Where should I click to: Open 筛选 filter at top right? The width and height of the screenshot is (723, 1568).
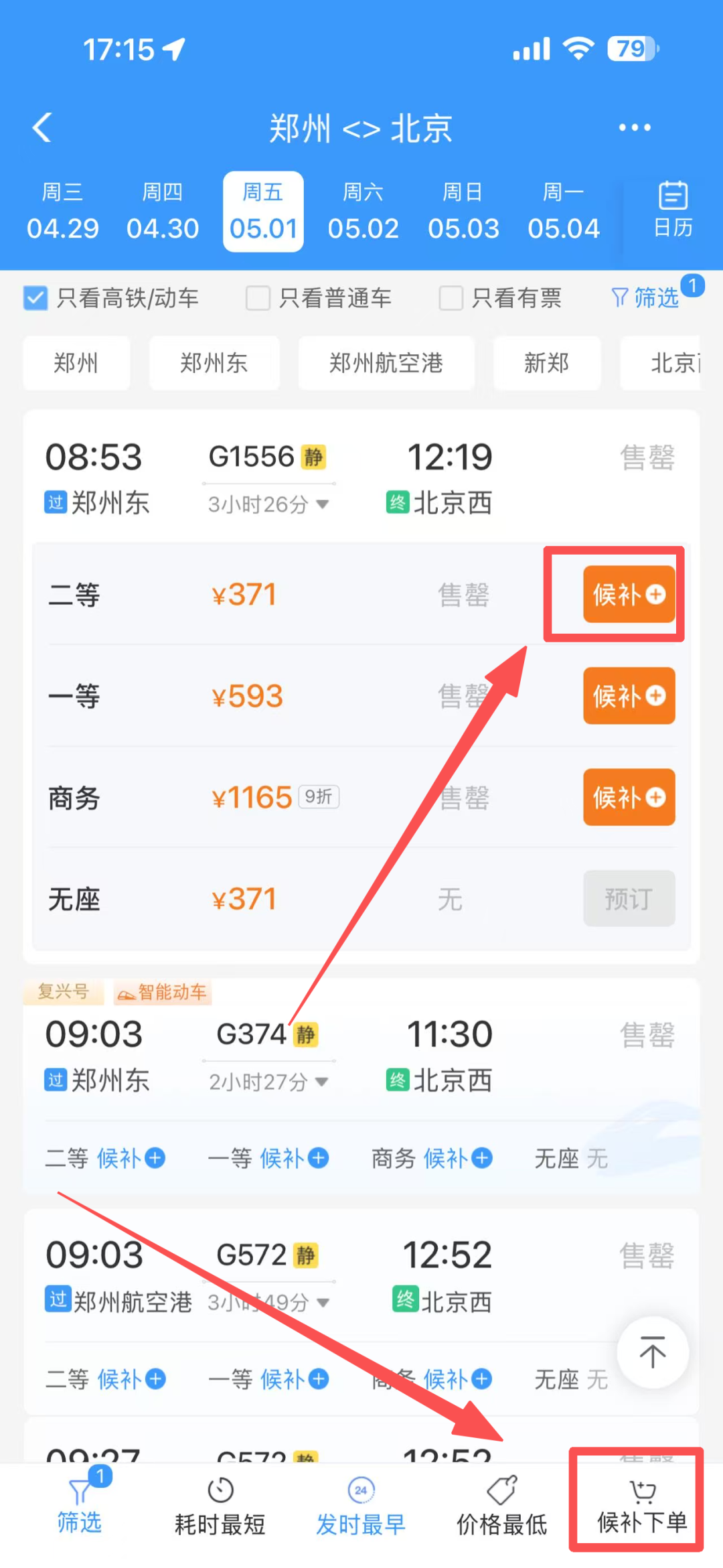[x=647, y=298]
